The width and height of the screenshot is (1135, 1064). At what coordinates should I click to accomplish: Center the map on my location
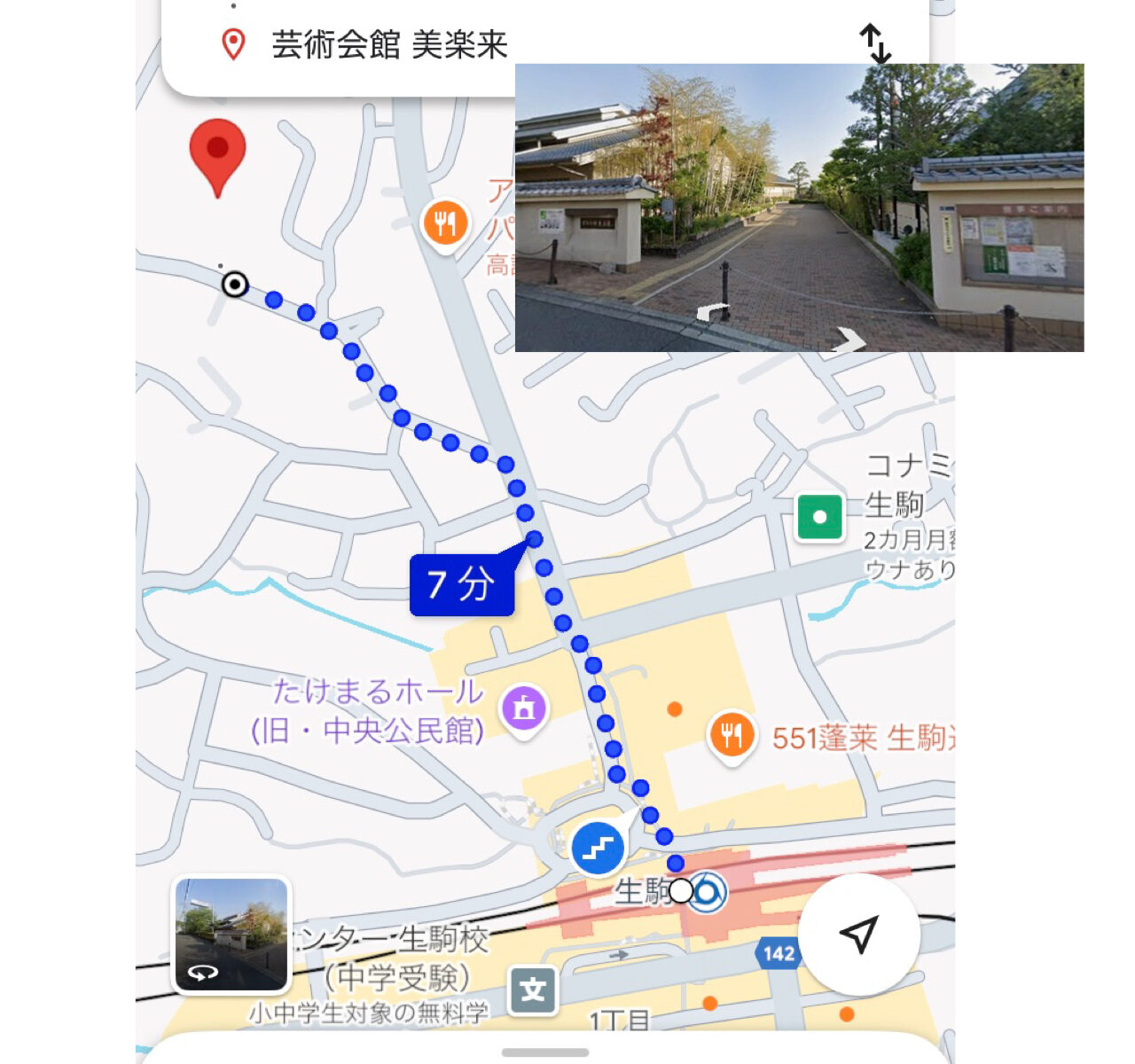(x=857, y=935)
